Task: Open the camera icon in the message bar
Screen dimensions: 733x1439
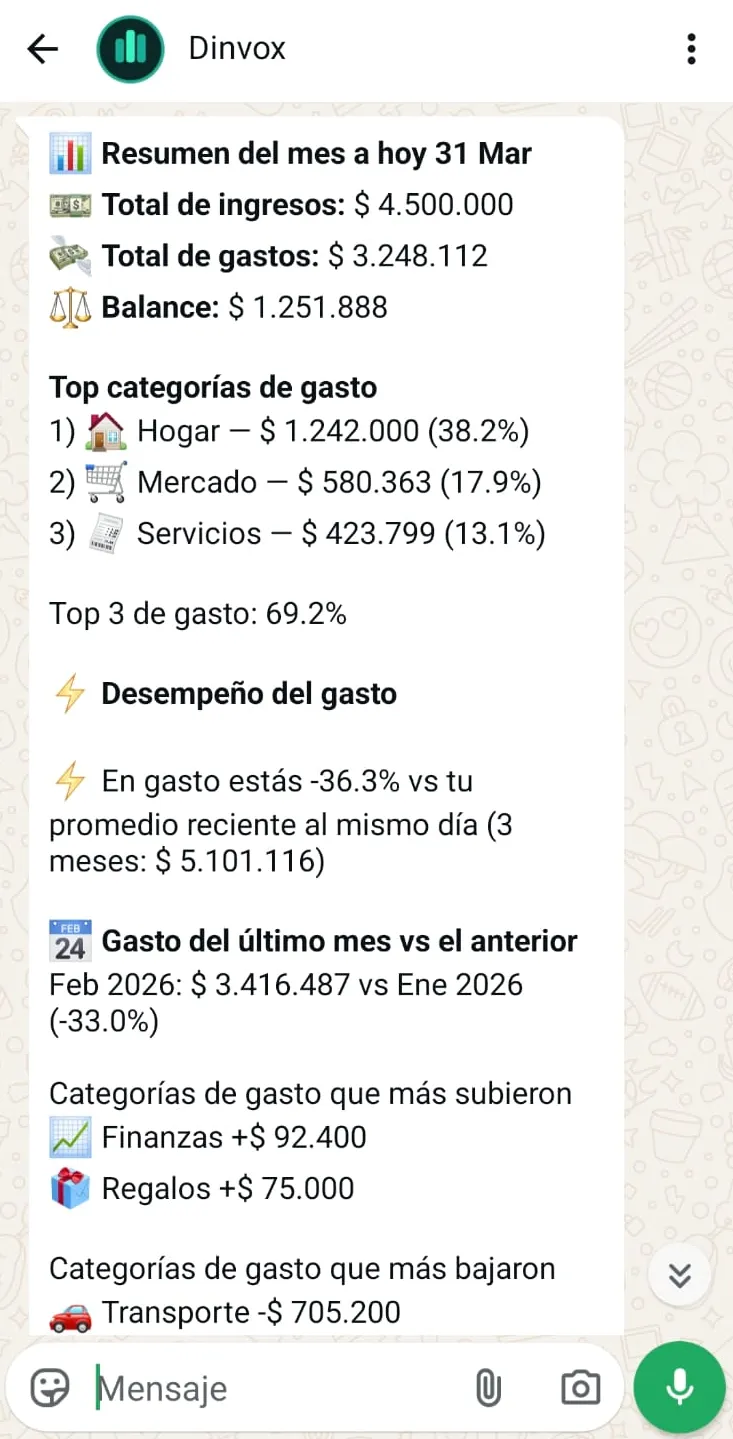Action: 580,1387
